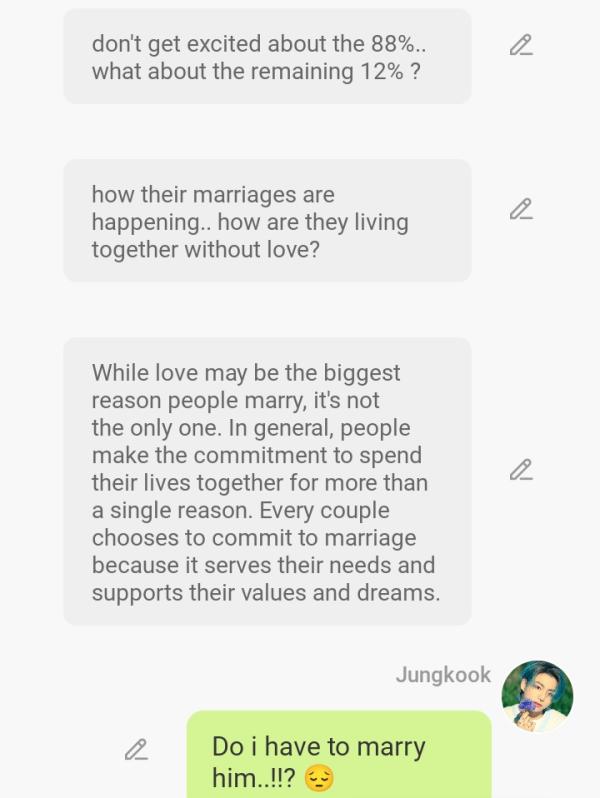The height and width of the screenshot is (798, 600).
Task: Edit the "Do i have to marry him" message
Action: click(x=136, y=748)
